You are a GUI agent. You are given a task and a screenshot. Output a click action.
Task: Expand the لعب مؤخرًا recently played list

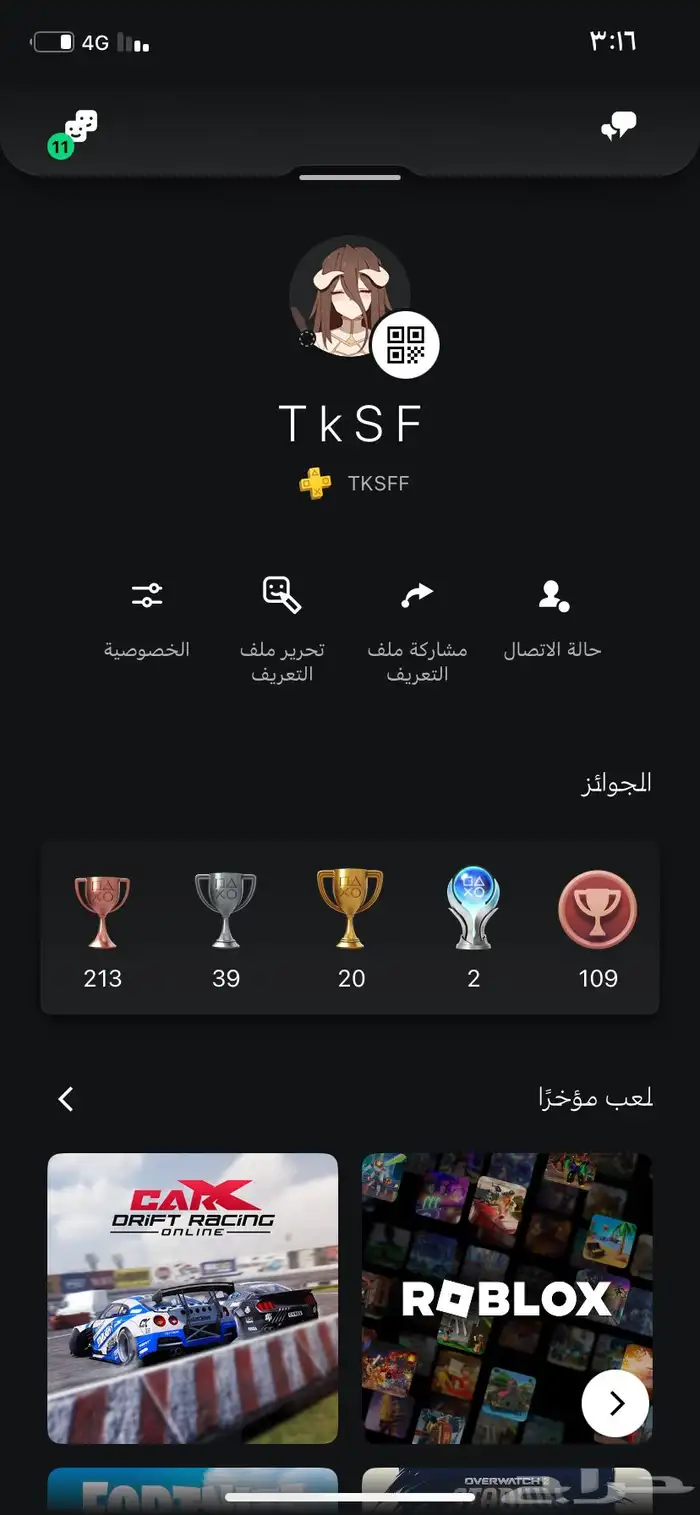tap(66, 1099)
